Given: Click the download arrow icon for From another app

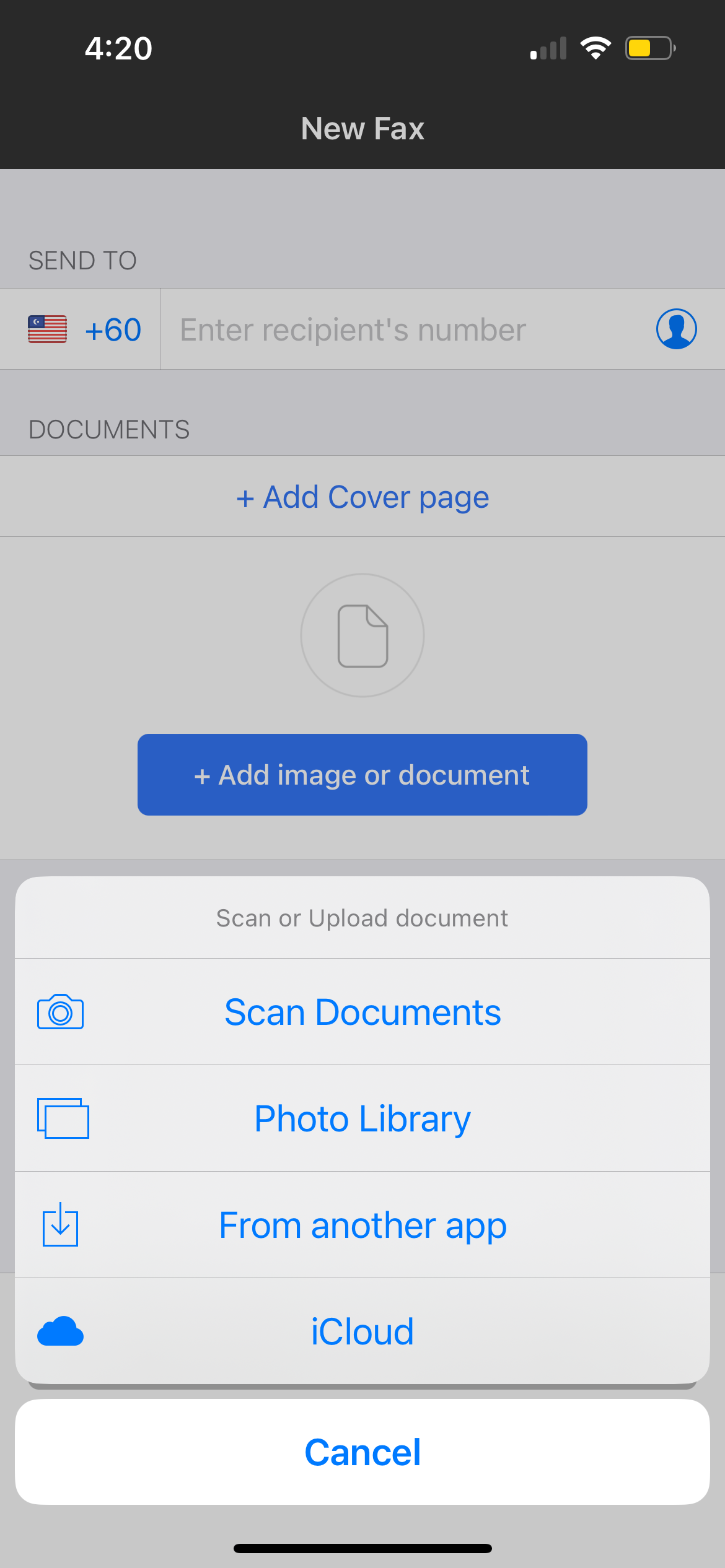Looking at the screenshot, I should [60, 1224].
